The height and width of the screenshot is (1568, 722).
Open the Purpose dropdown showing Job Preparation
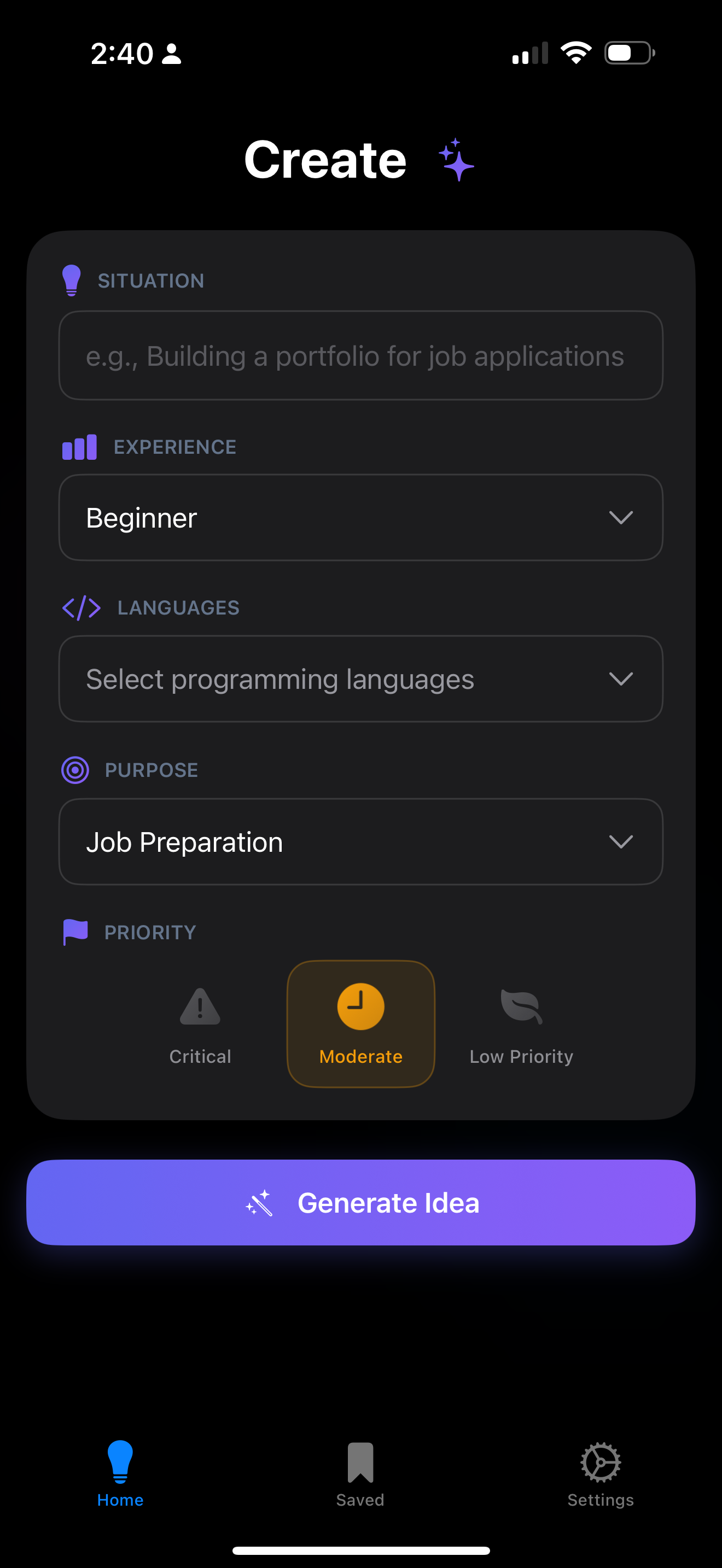pyautogui.click(x=360, y=841)
